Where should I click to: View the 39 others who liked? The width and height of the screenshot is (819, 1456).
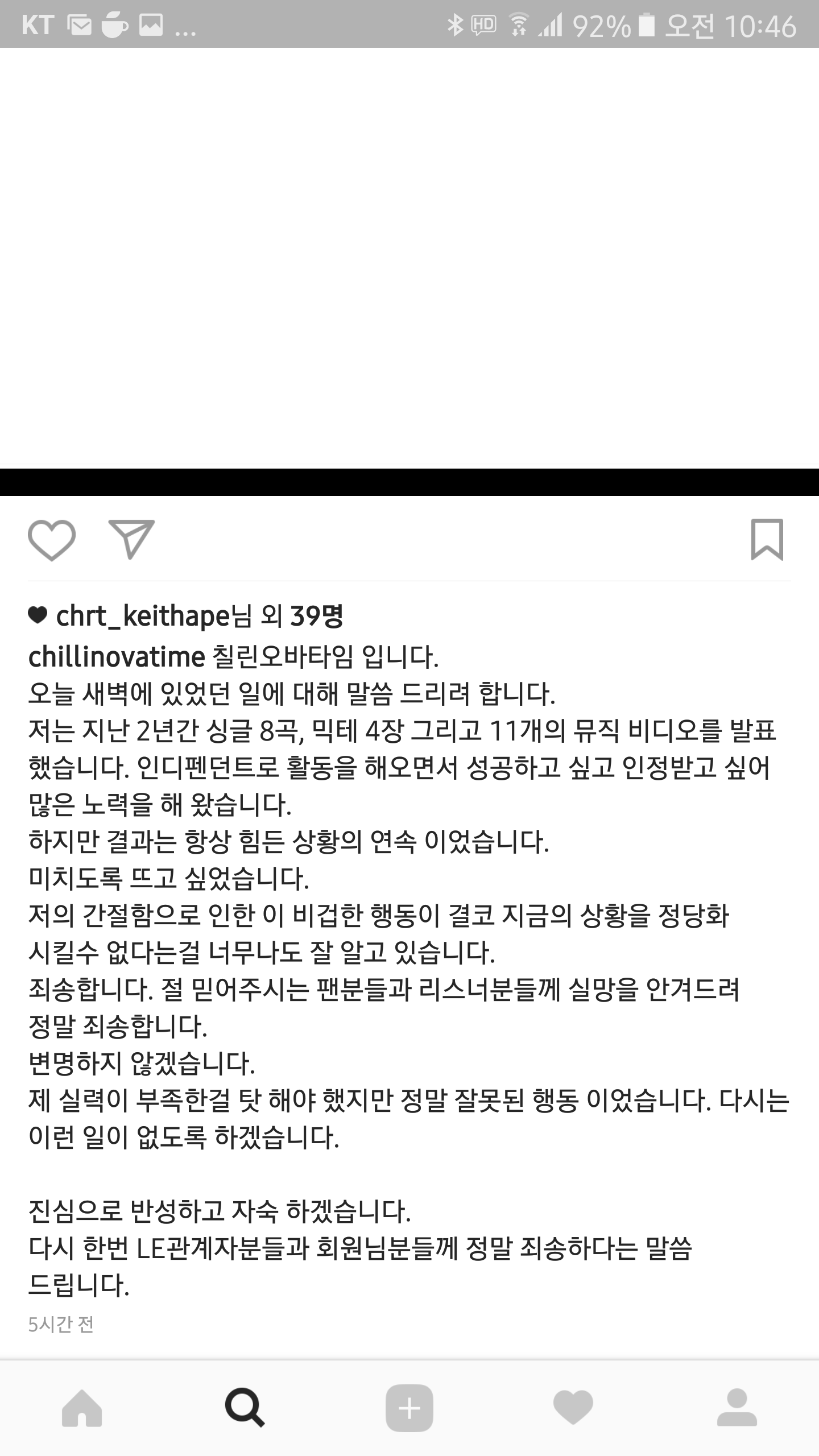click(316, 617)
